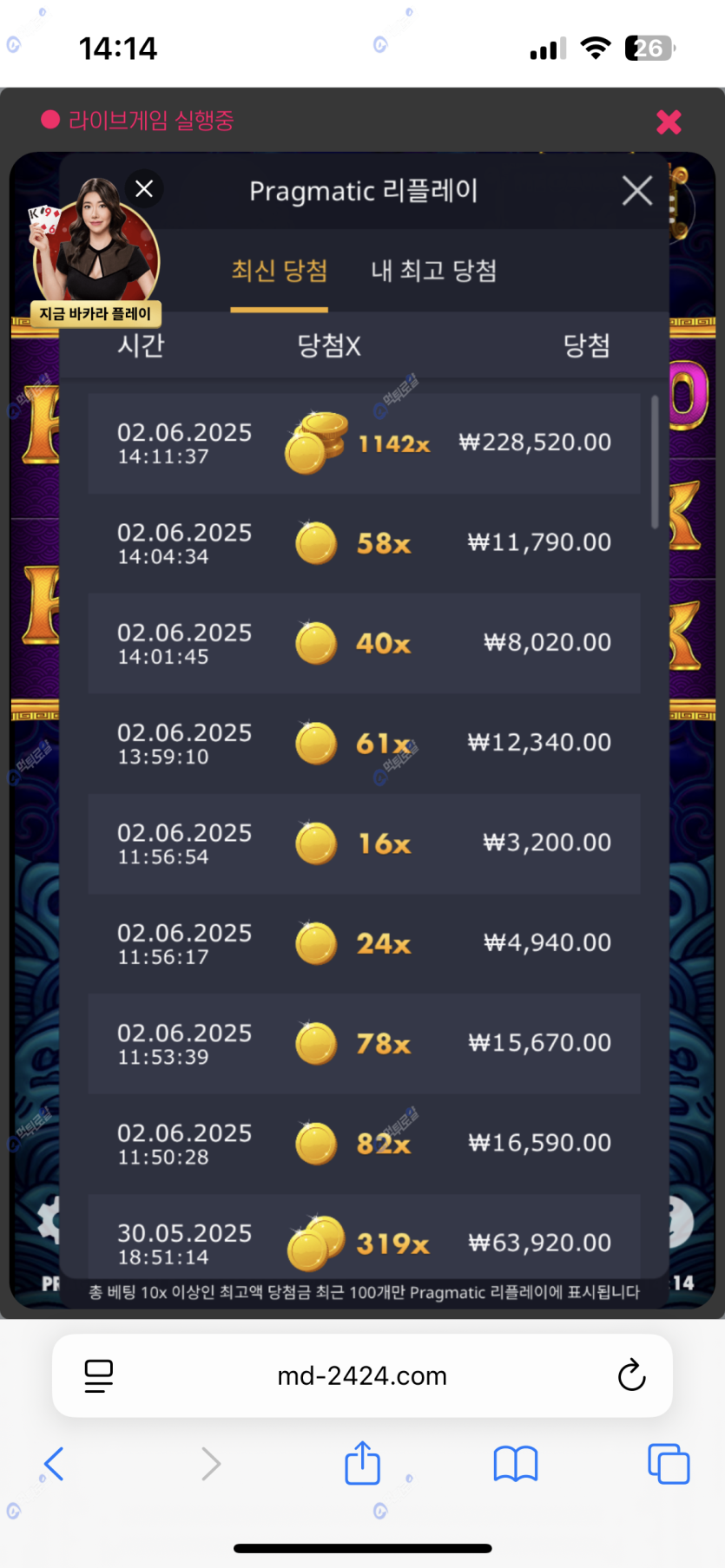
Task: Open the 16x win replay
Action: (364, 843)
